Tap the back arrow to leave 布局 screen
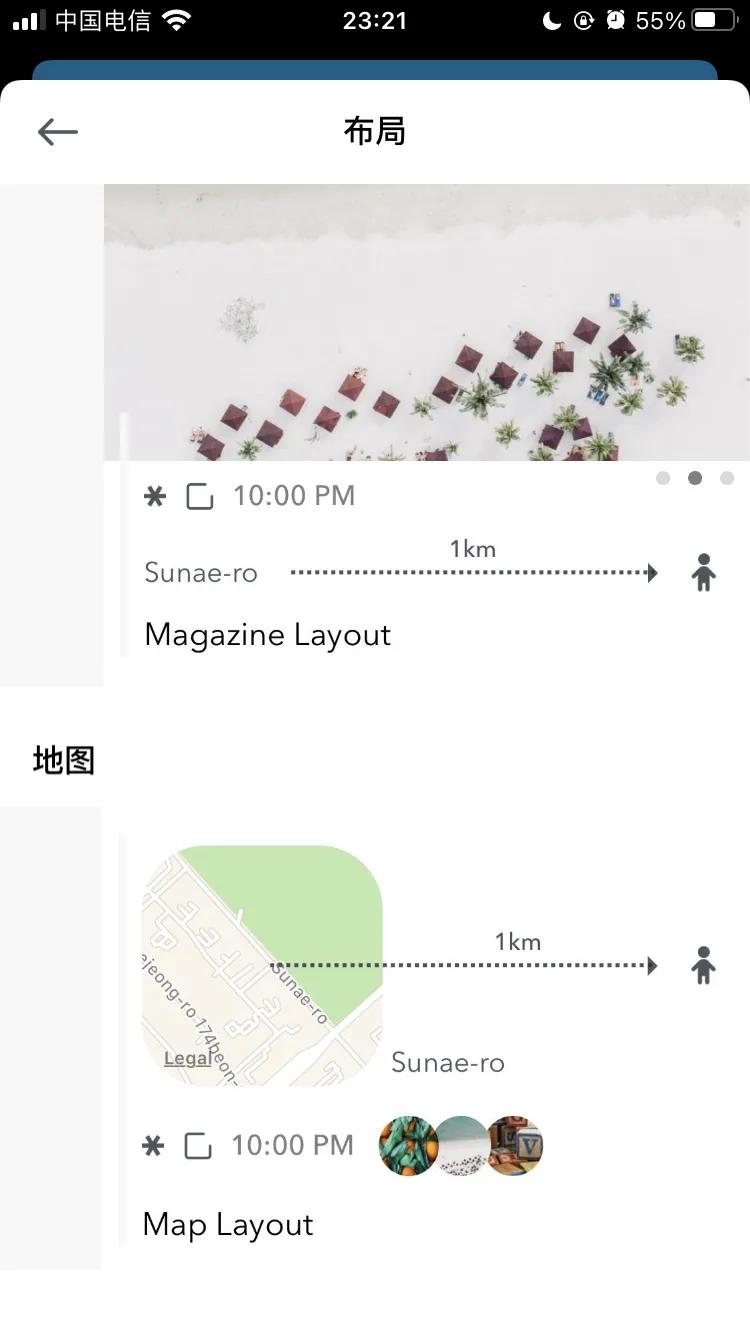The image size is (750, 1334). tap(57, 131)
